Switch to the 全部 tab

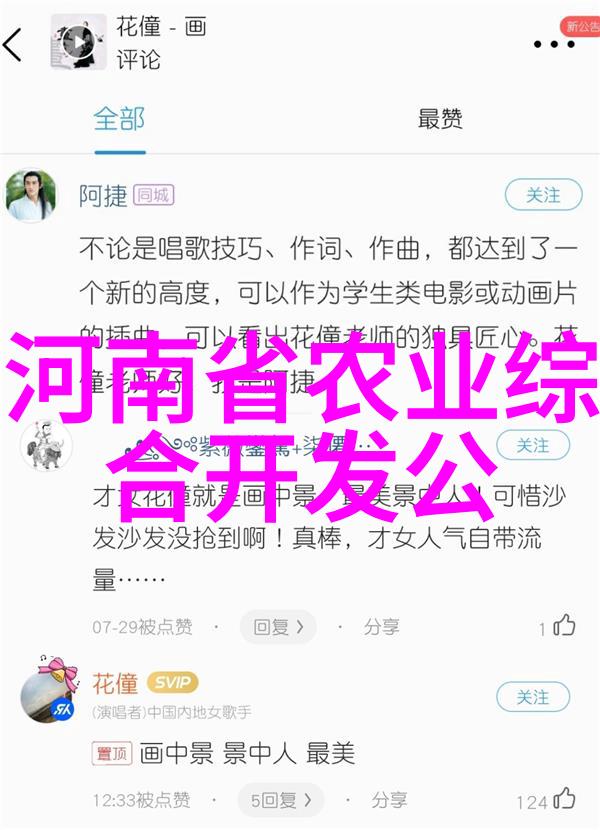click(x=119, y=119)
